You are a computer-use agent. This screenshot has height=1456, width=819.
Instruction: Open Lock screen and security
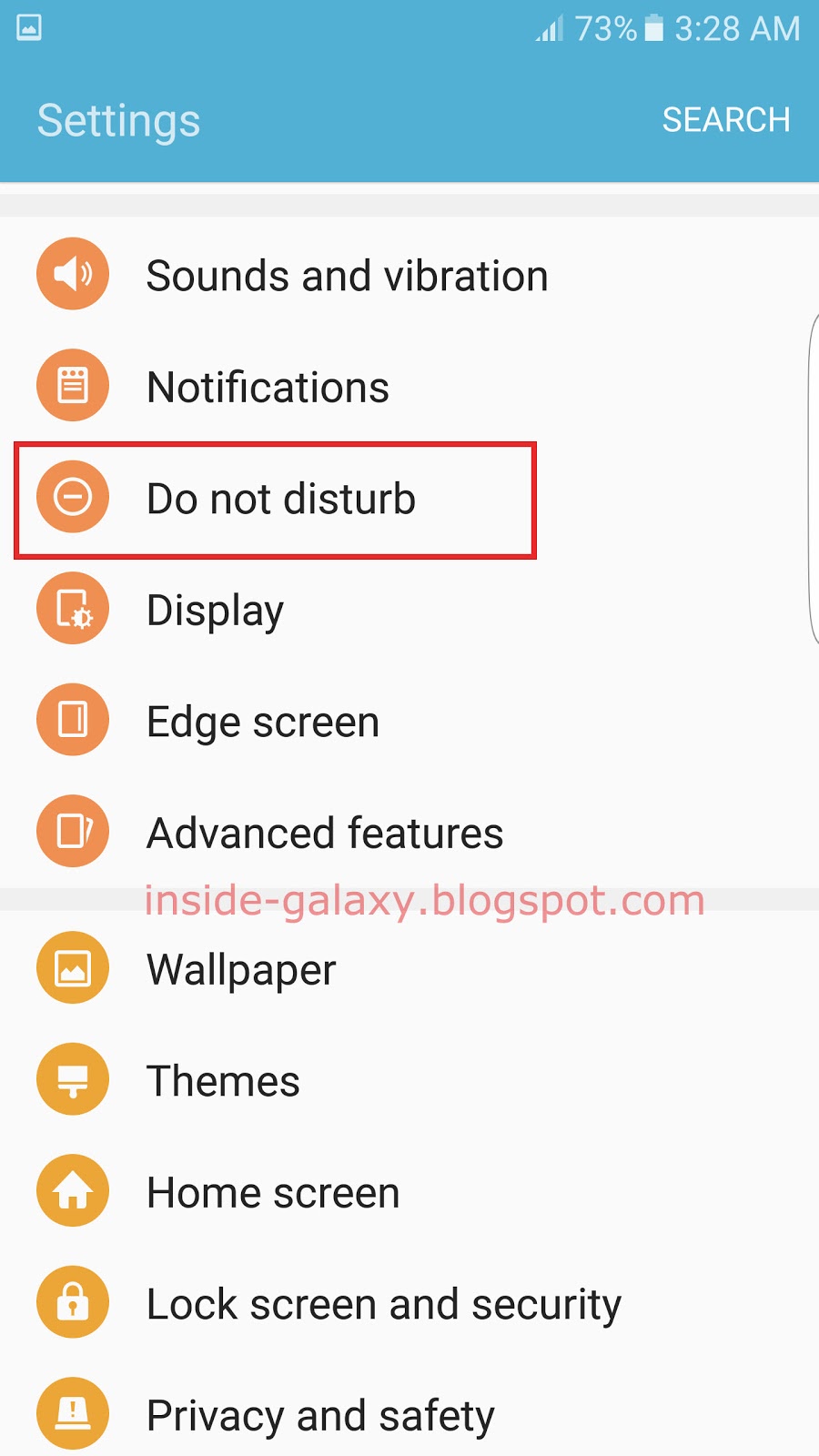(x=383, y=1304)
